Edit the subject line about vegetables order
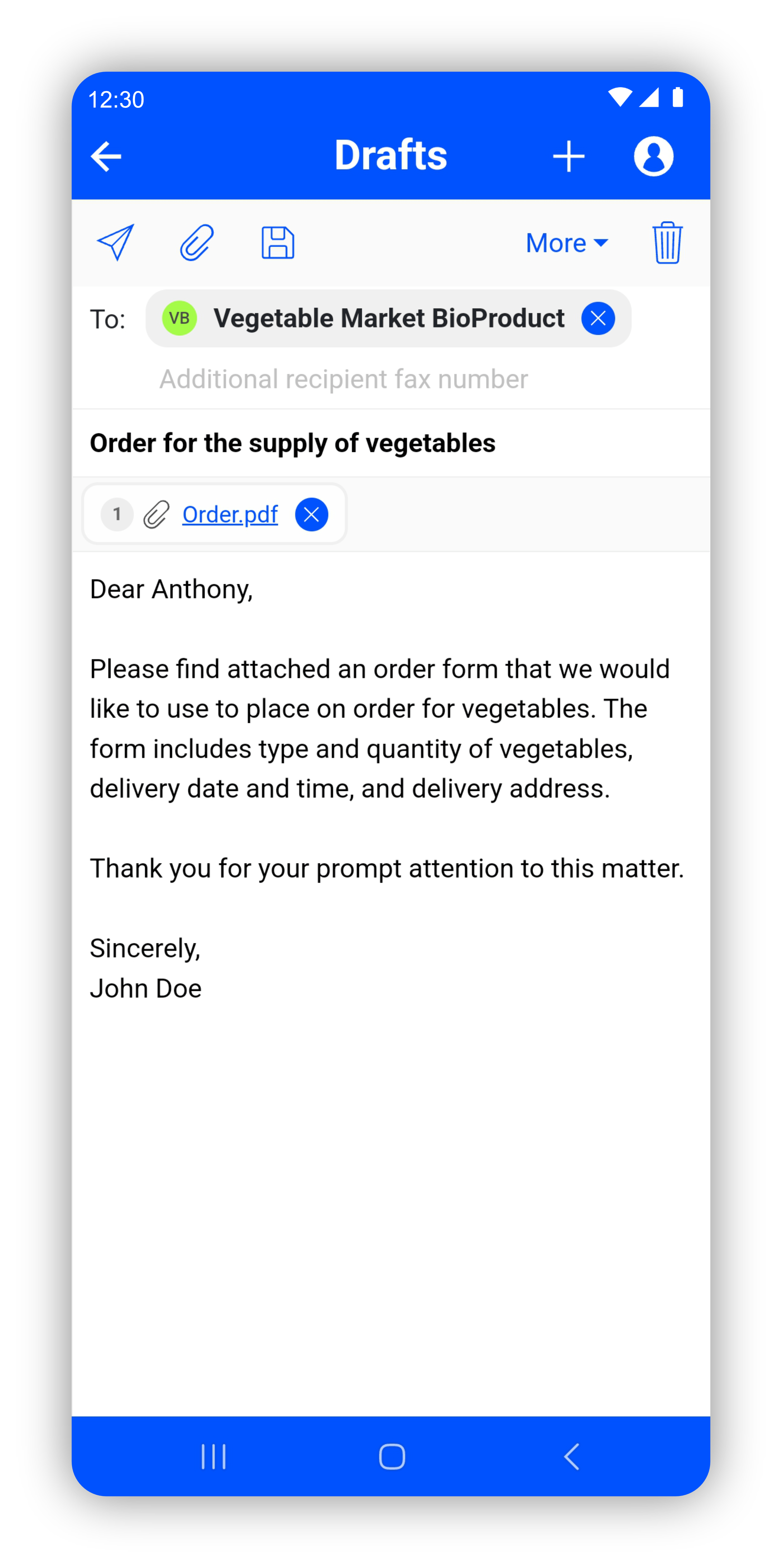The width and height of the screenshot is (782, 1568). click(x=293, y=443)
